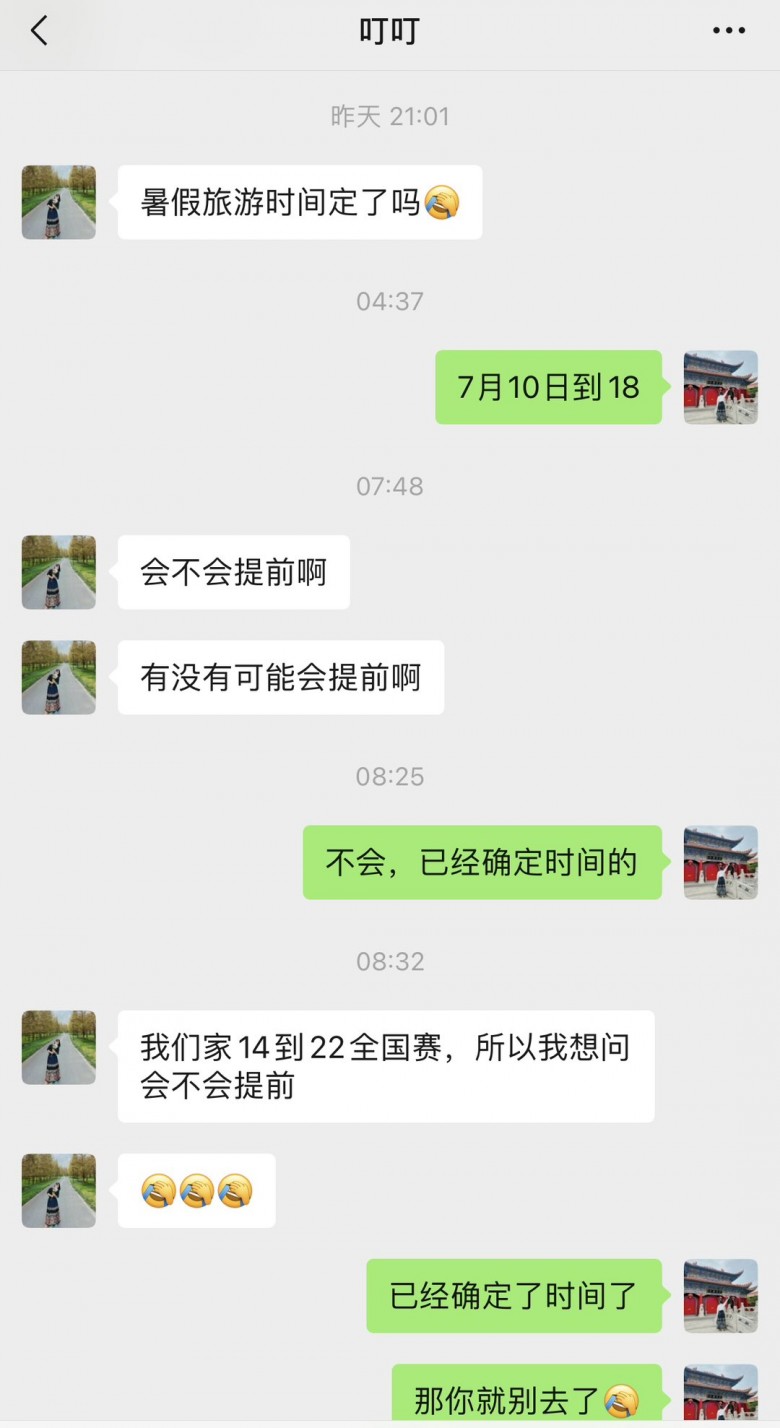Open the chat info overflow menu
Viewport: 780px width, 1428px height.
pyautogui.click(x=728, y=31)
